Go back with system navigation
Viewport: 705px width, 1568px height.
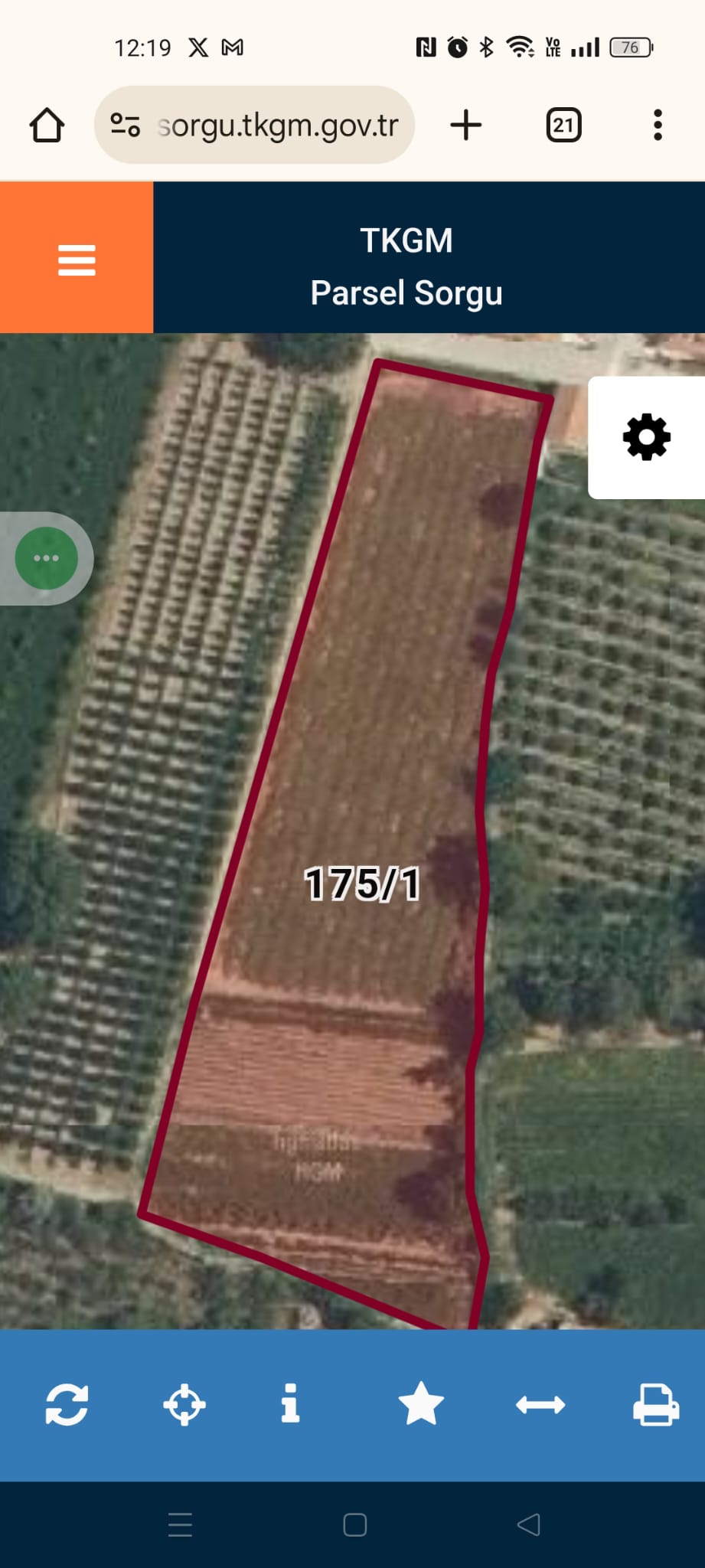click(x=529, y=1524)
